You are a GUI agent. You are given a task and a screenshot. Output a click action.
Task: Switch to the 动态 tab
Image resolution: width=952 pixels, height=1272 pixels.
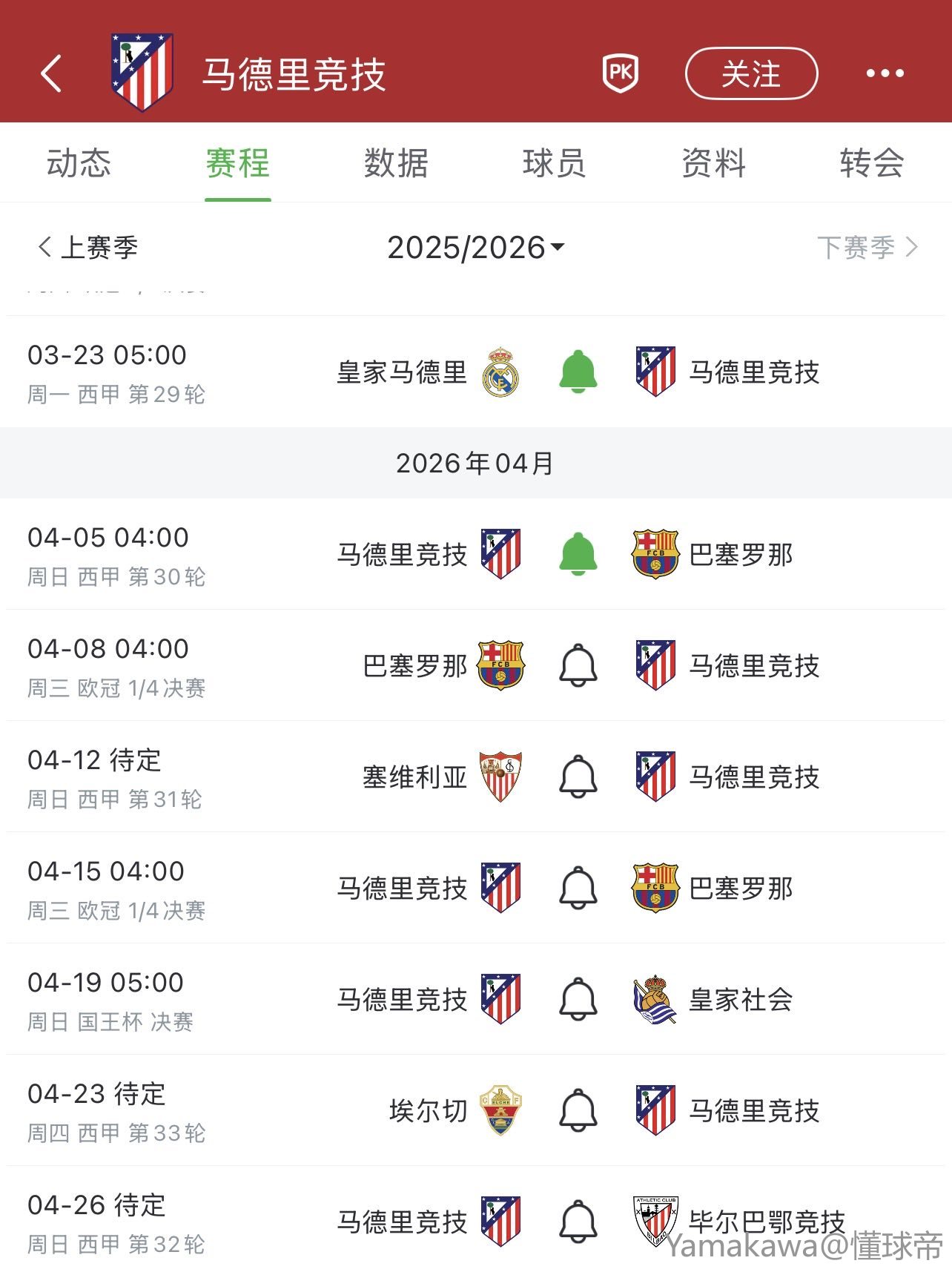(79, 163)
